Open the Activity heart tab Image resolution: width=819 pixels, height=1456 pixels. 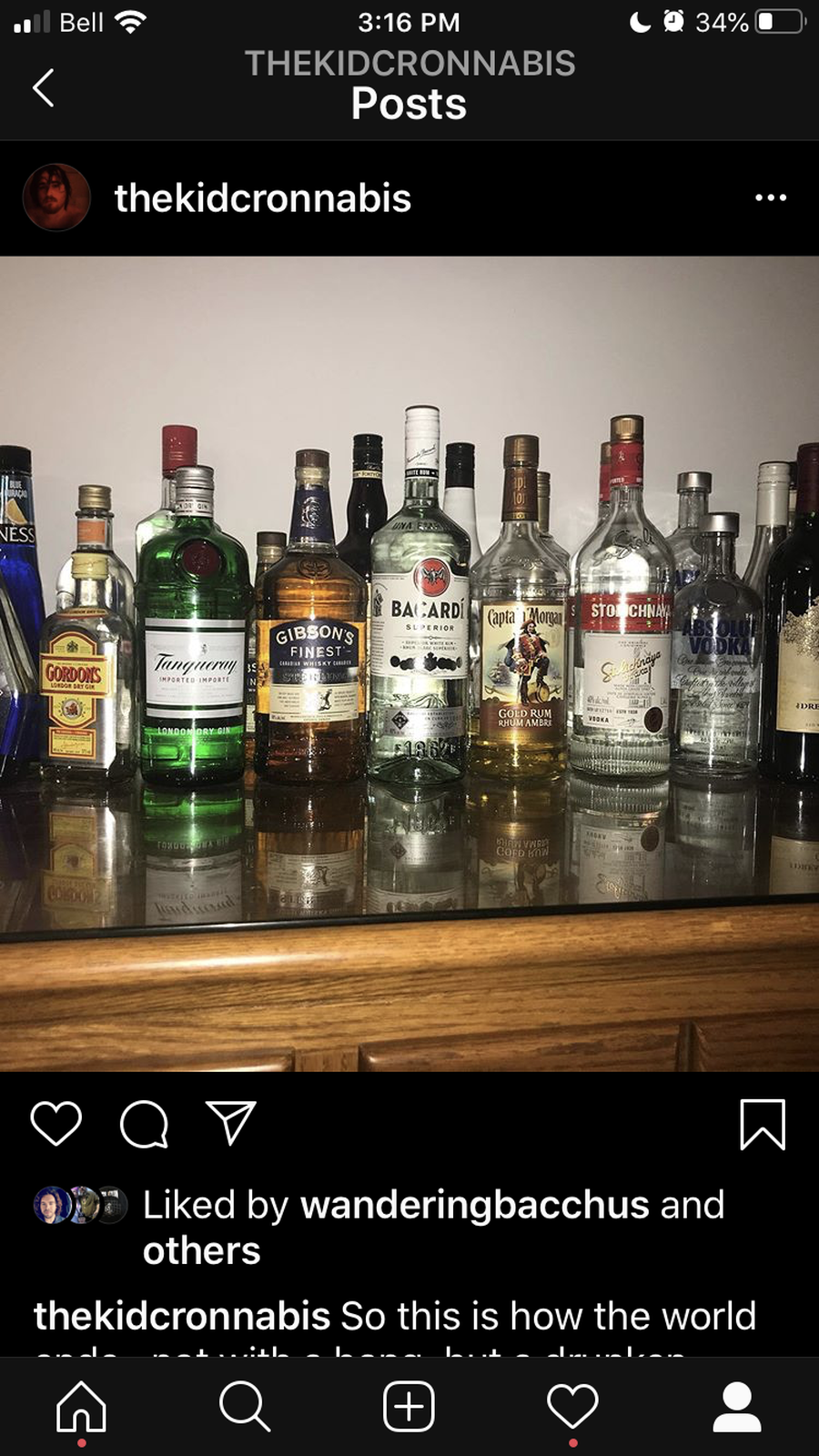tap(572, 1407)
